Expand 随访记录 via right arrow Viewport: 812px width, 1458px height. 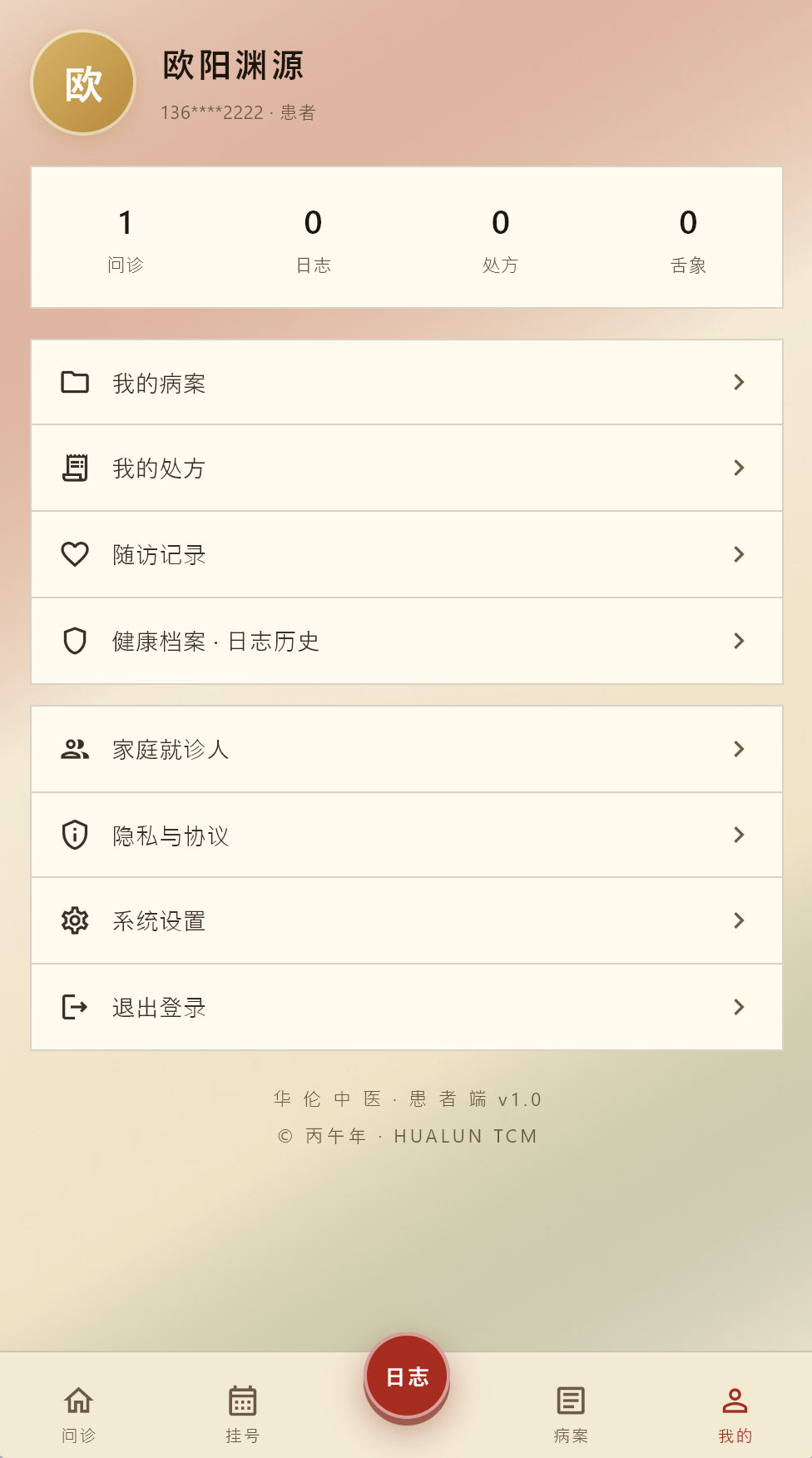(x=738, y=553)
